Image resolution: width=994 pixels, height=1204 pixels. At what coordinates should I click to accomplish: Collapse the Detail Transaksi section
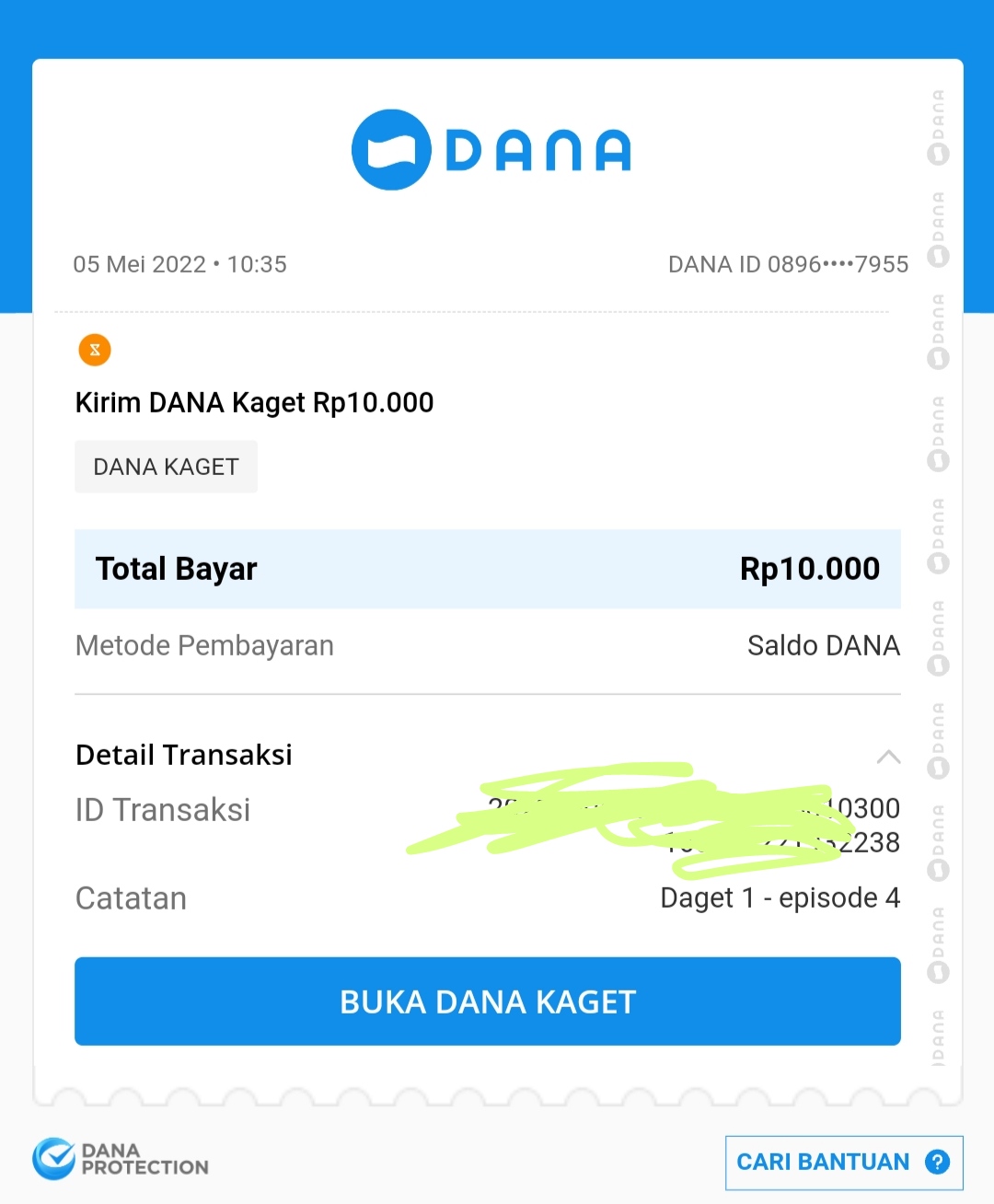tap(888, 757)
